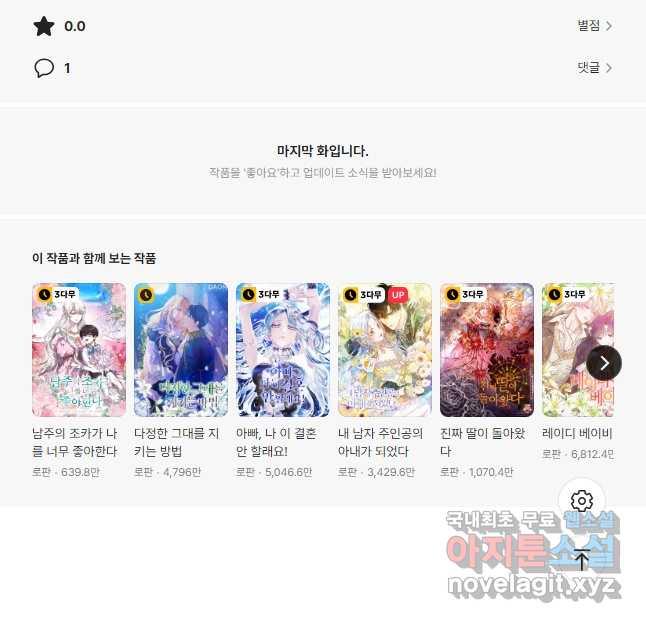
Task: Show next recommended works with the arrow
Action: pyautogui.click(x=604, y=362)
